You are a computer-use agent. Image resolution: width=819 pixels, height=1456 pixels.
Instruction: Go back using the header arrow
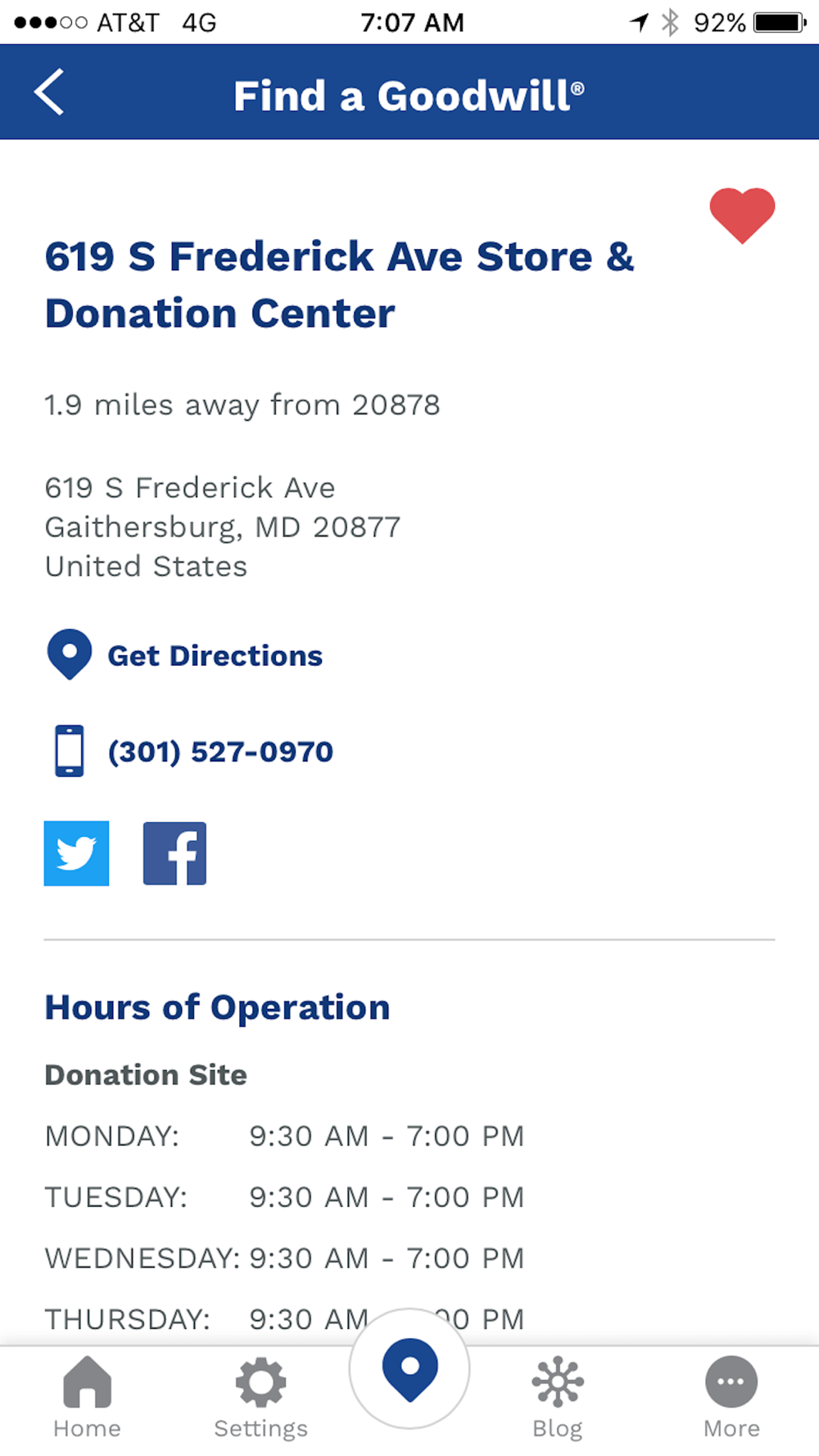49,93
